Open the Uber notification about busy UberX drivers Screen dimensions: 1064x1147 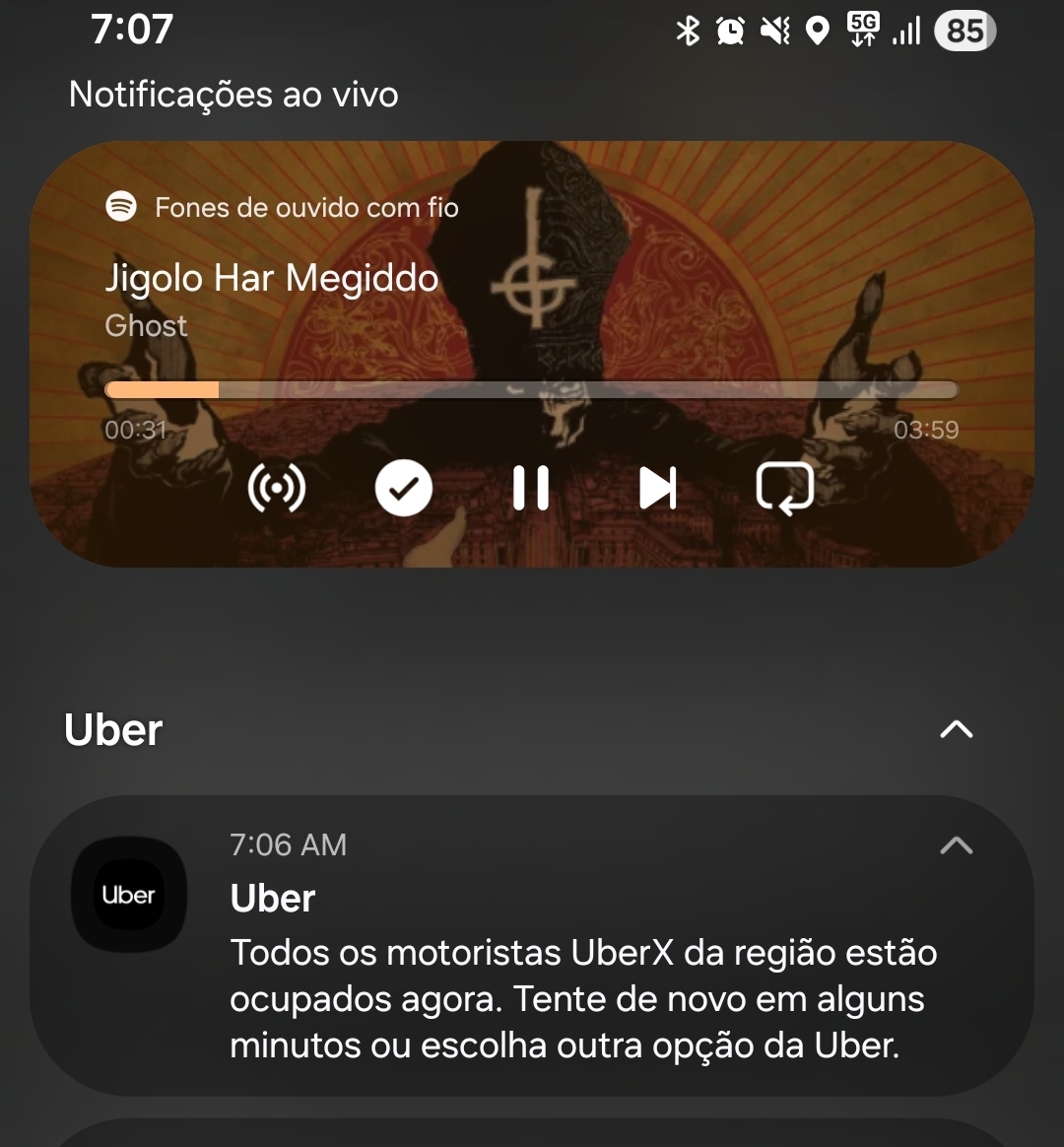[576, 998]
